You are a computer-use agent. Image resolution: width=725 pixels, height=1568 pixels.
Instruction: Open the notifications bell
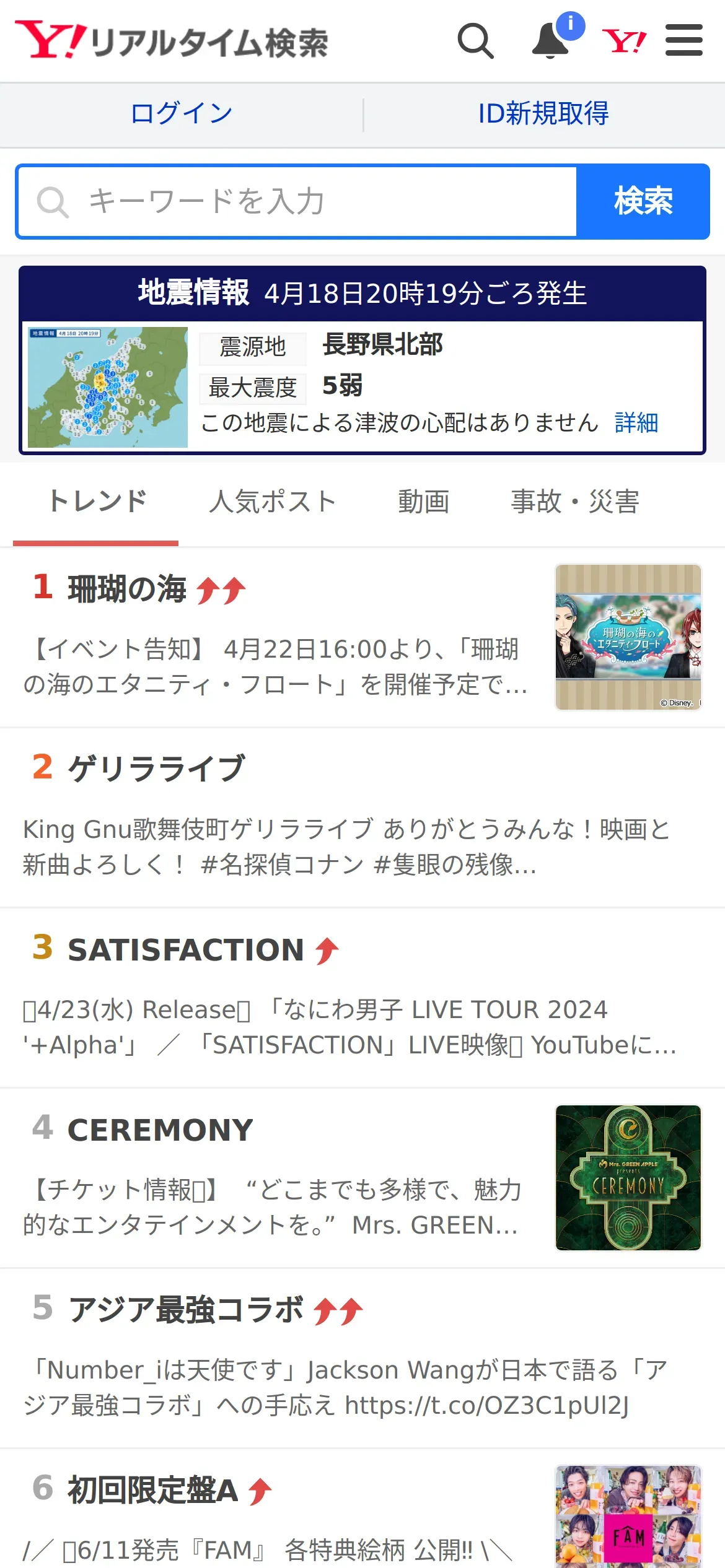(551, 41)
